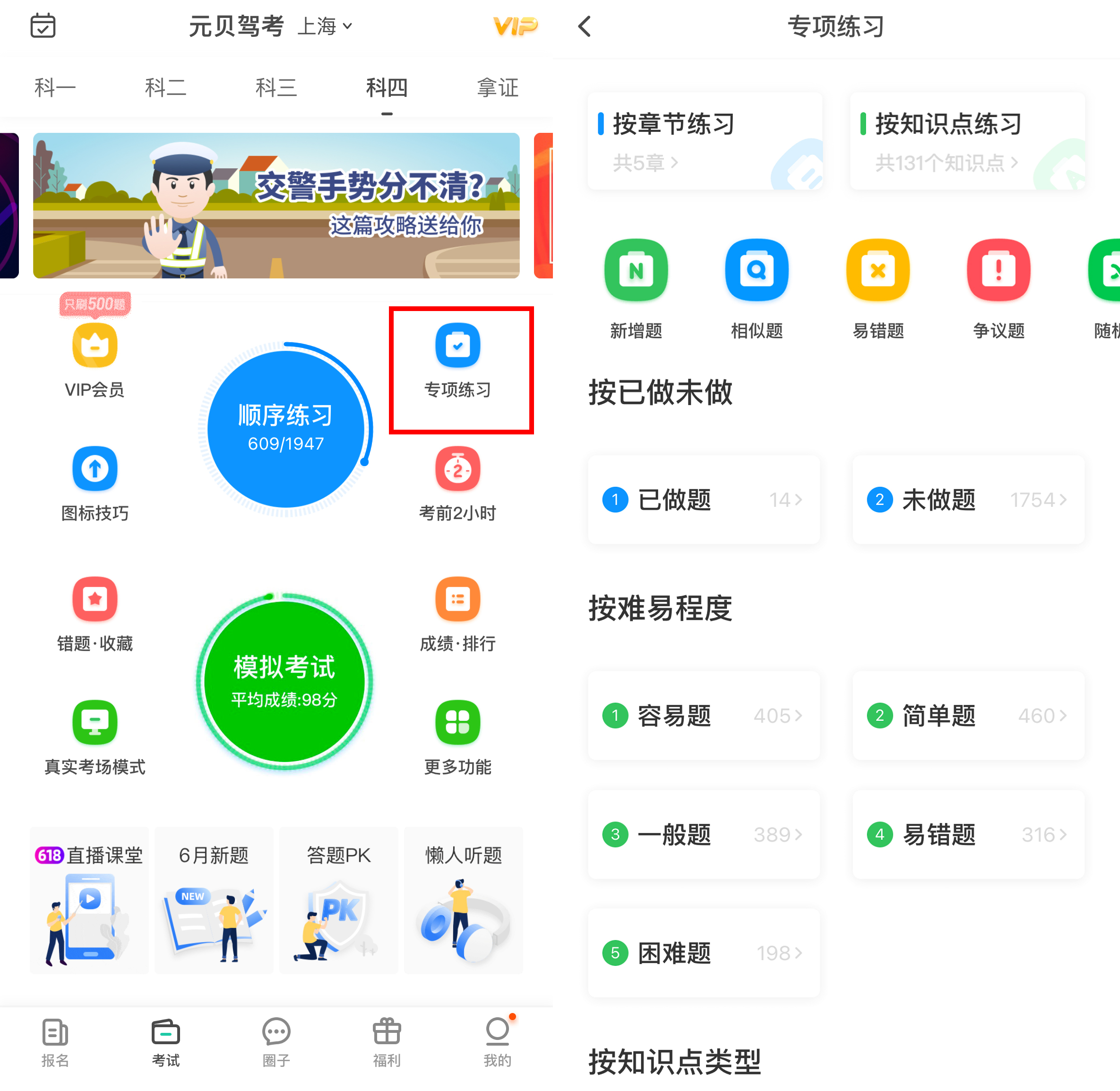Image resolution: width=1120 pixels, height=1091 pixels.
Task: Open 未做题 with 1754 questions
Action: coord(968,500)
